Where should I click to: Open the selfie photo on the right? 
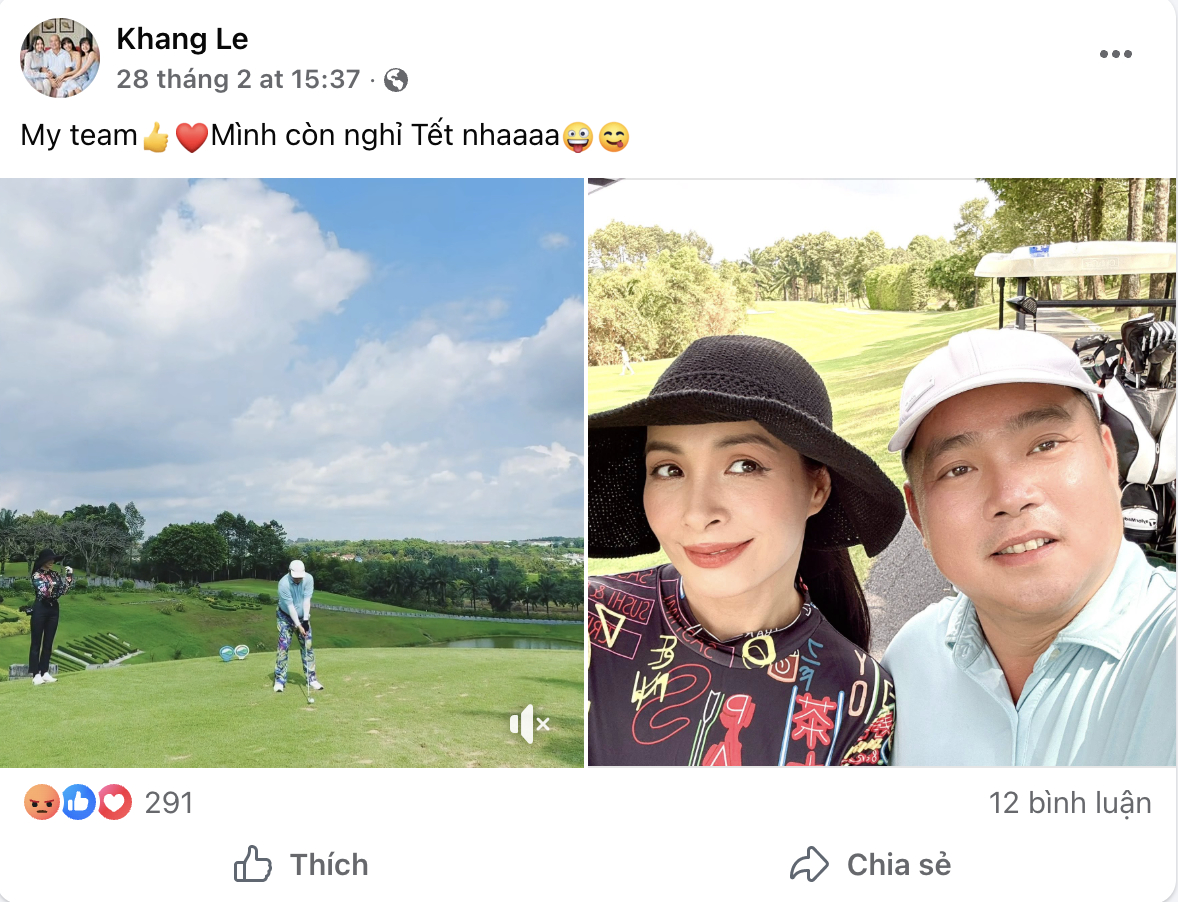click(x=880, y=472)
